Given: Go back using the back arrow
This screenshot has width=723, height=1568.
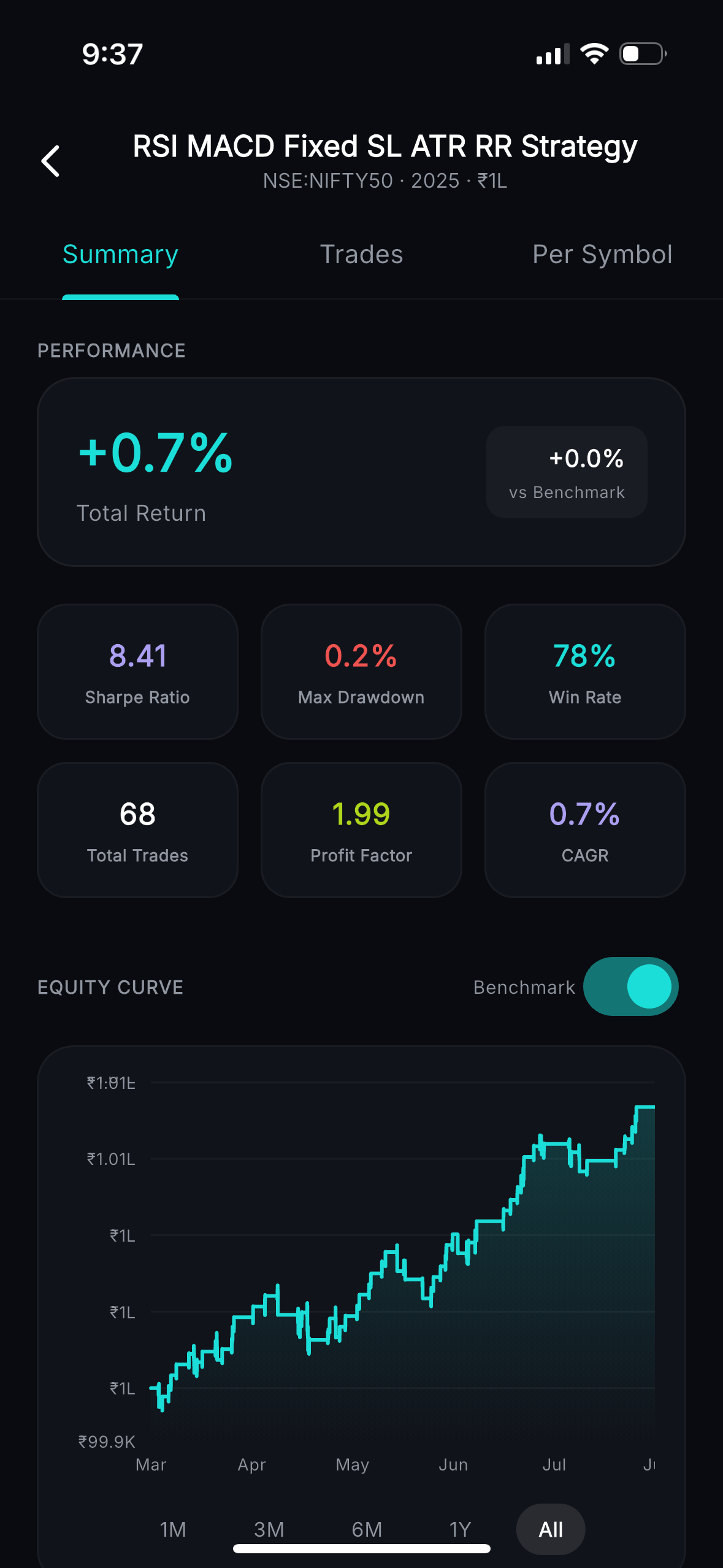Looking at the screenshot, I should [50, 161].
